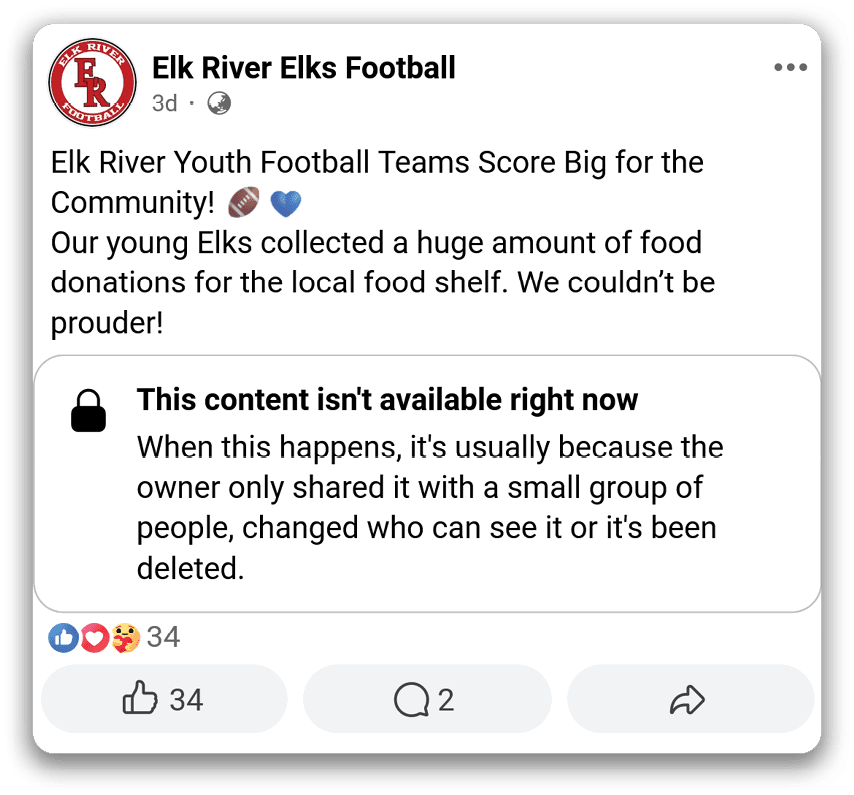The height and width of the screenshot is (795, 854).
Task: Visit the Elk River Elks Football page
Action: click(x=303, y=68)
